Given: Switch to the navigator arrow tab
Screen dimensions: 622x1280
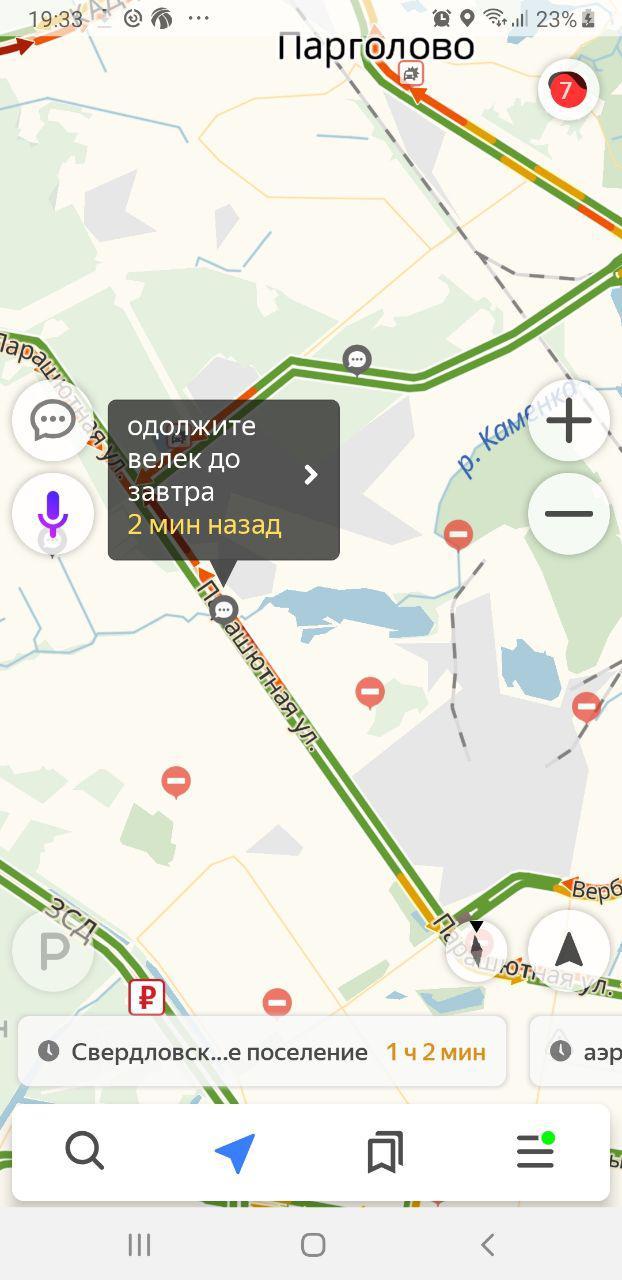Looking at the screenshot, I should coord(235,1153).
